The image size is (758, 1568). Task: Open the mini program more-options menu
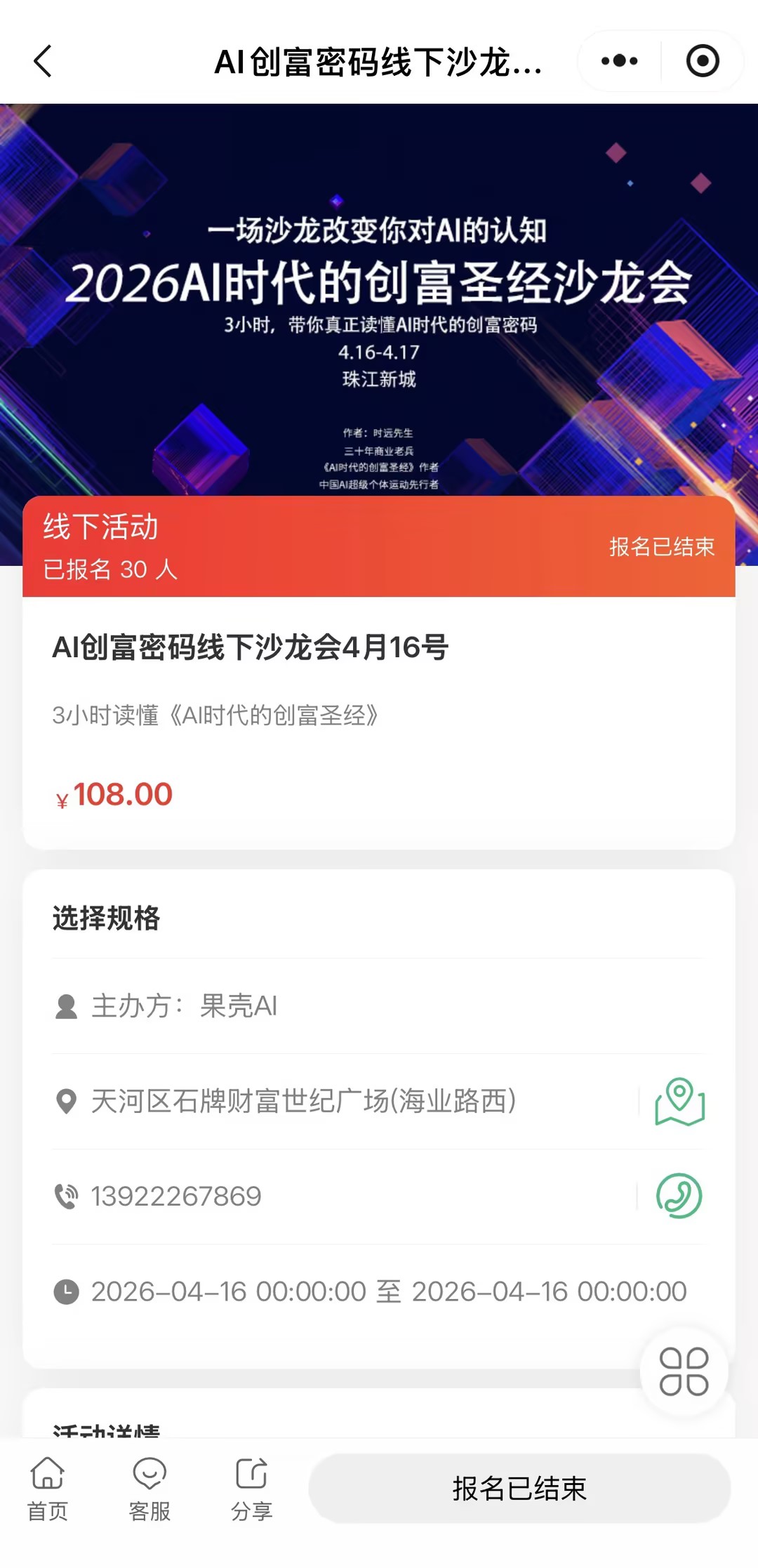click(619, 61)
